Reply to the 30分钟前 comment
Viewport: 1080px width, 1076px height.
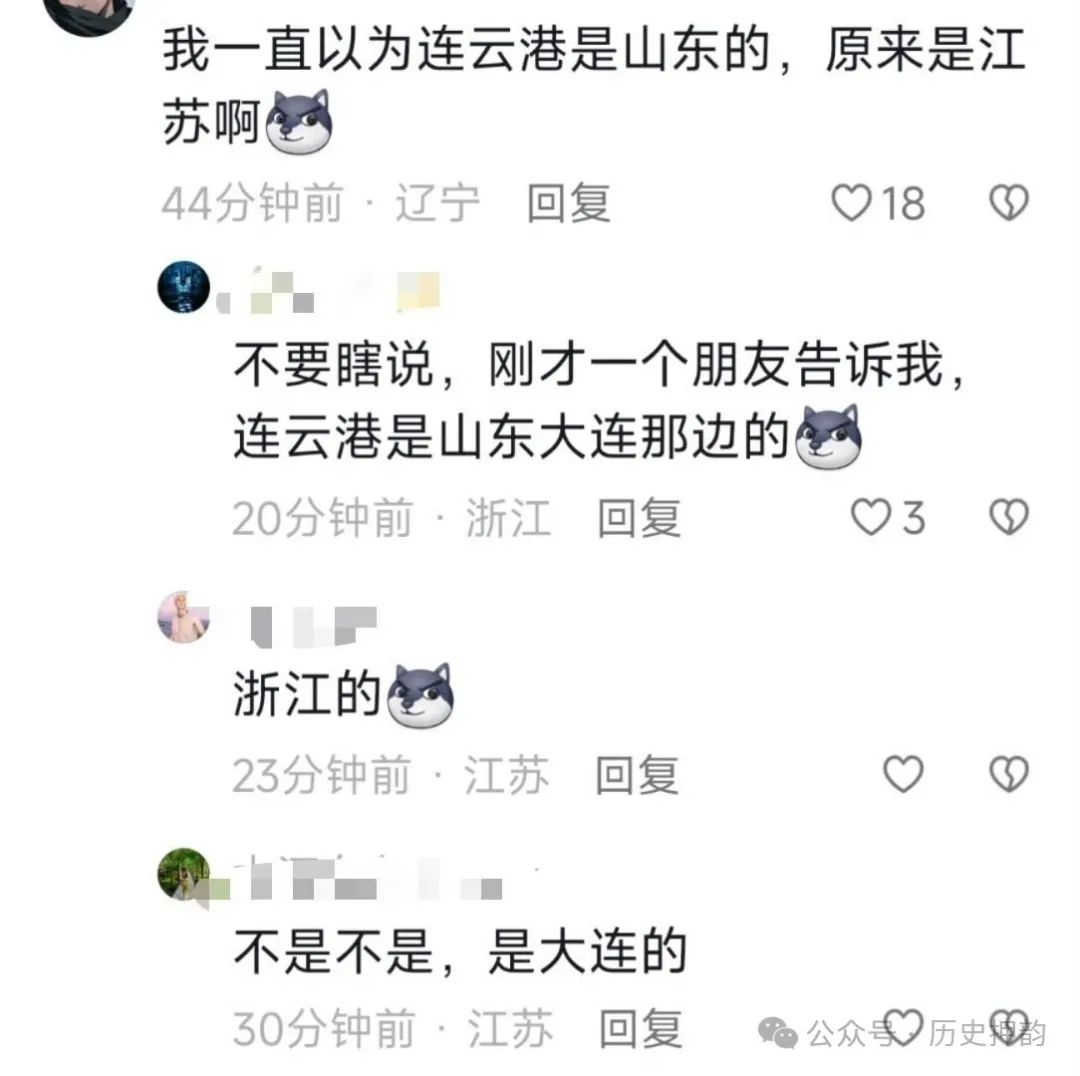640,1030
